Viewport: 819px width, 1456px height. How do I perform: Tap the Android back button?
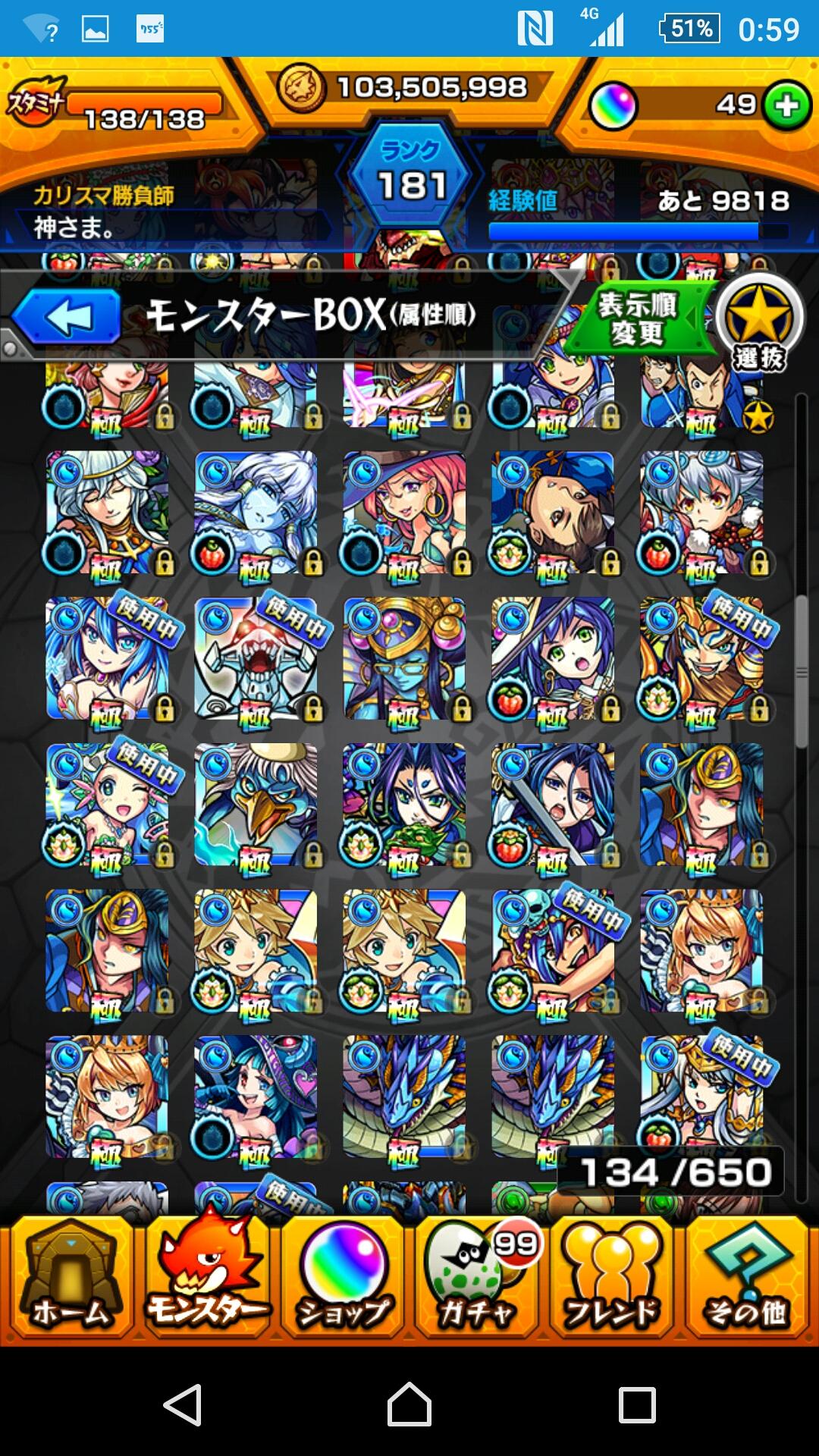[x=183, y=1404]
